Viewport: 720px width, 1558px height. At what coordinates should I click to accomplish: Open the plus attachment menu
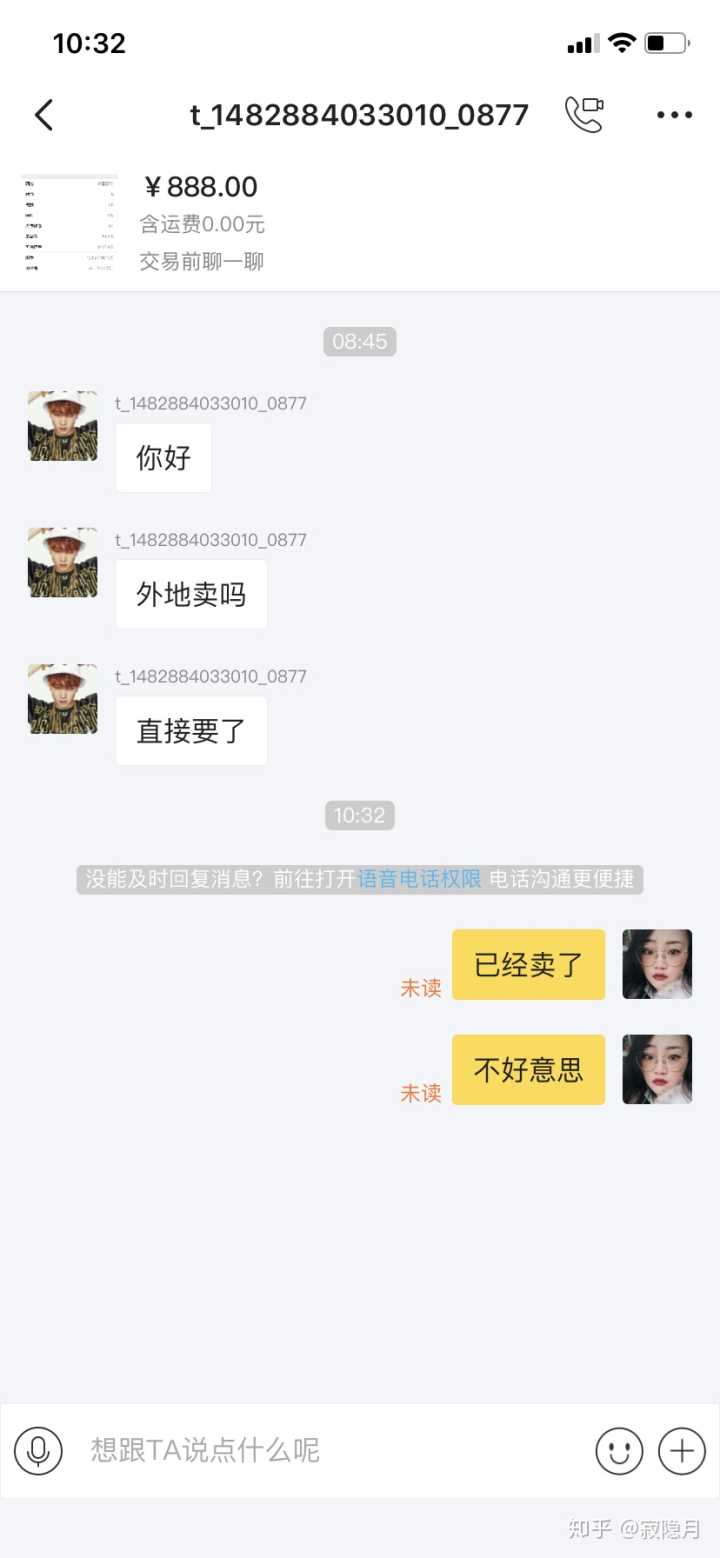coord(682,1450)
